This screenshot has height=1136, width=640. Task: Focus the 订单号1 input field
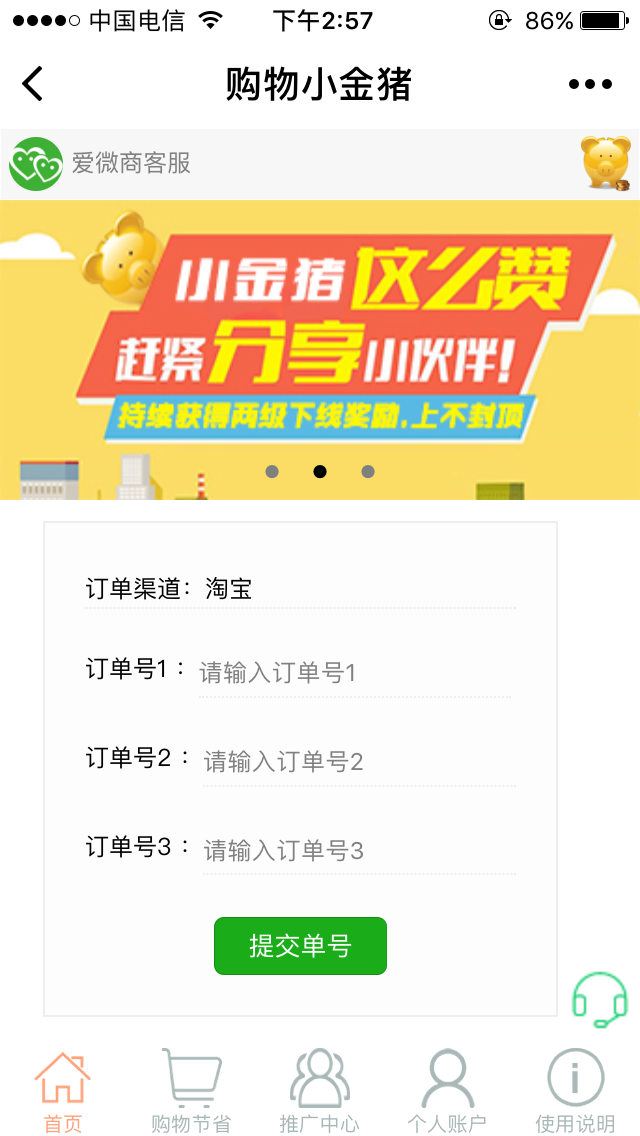click(x=354, y=673)
